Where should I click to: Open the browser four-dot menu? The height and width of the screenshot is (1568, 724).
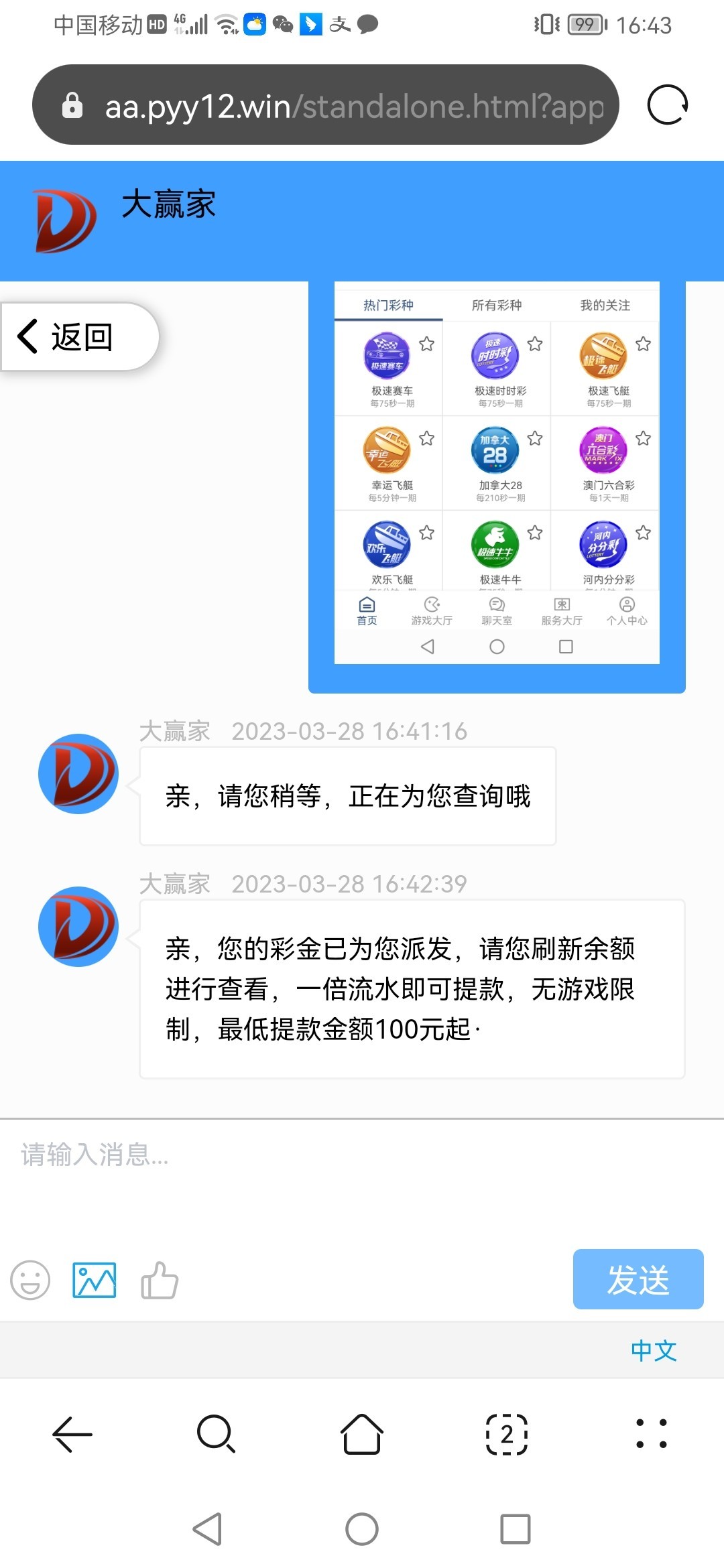(651, 1434)
